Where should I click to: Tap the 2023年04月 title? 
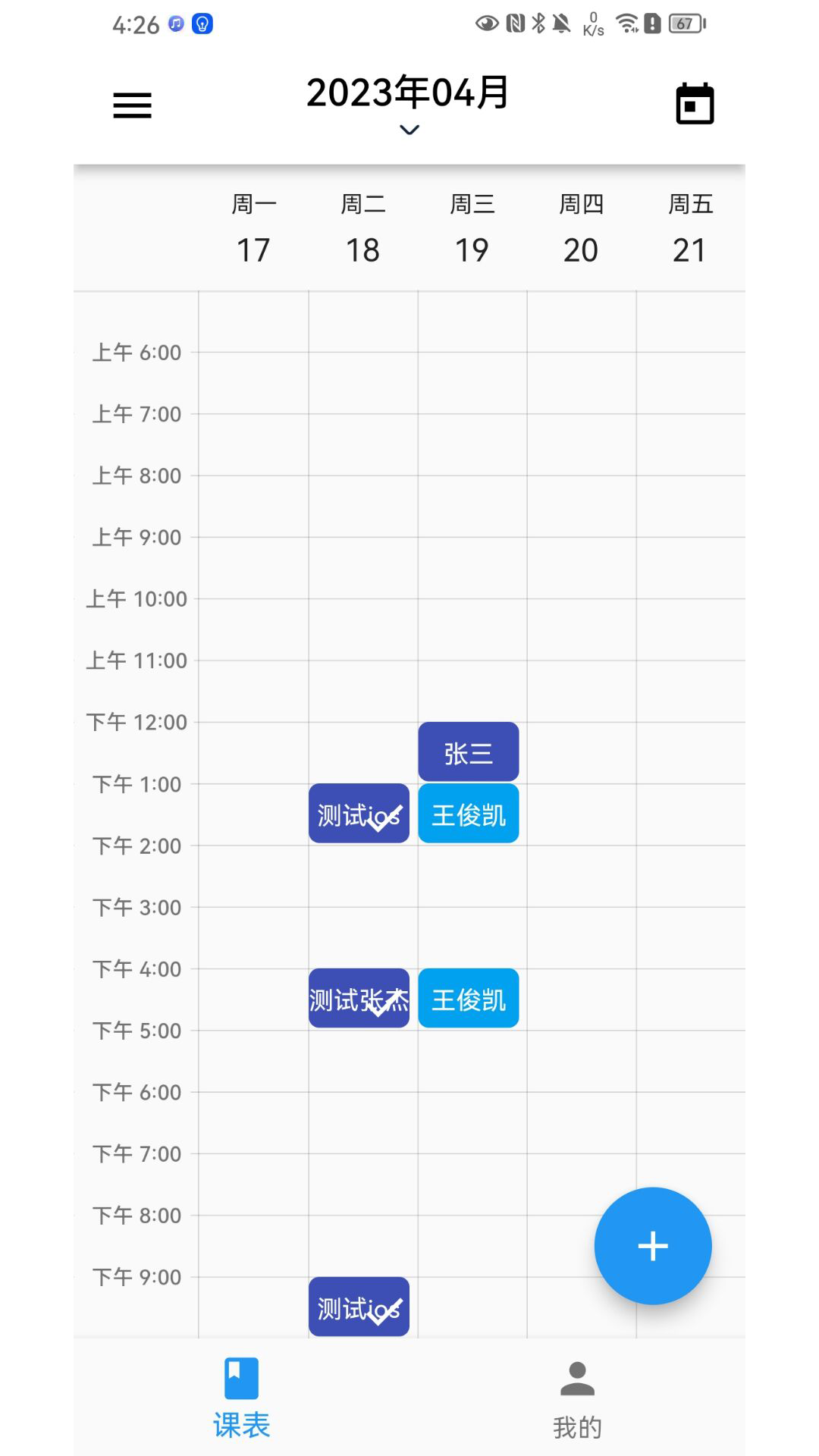coord(408,93)
